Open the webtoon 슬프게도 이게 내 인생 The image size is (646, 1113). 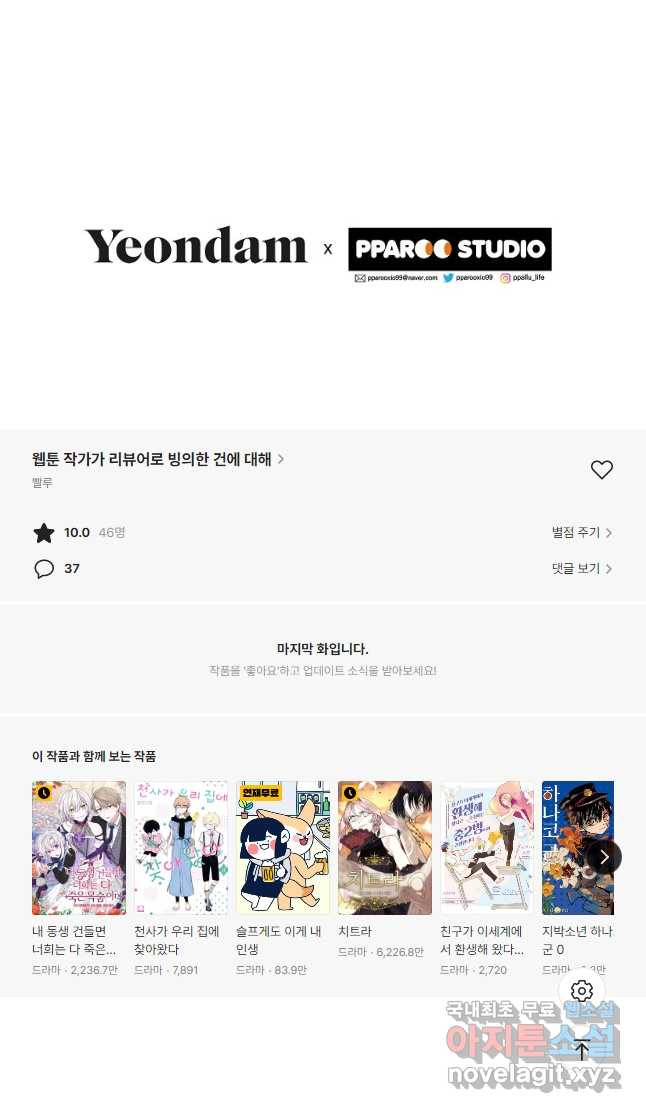[283, 847]
